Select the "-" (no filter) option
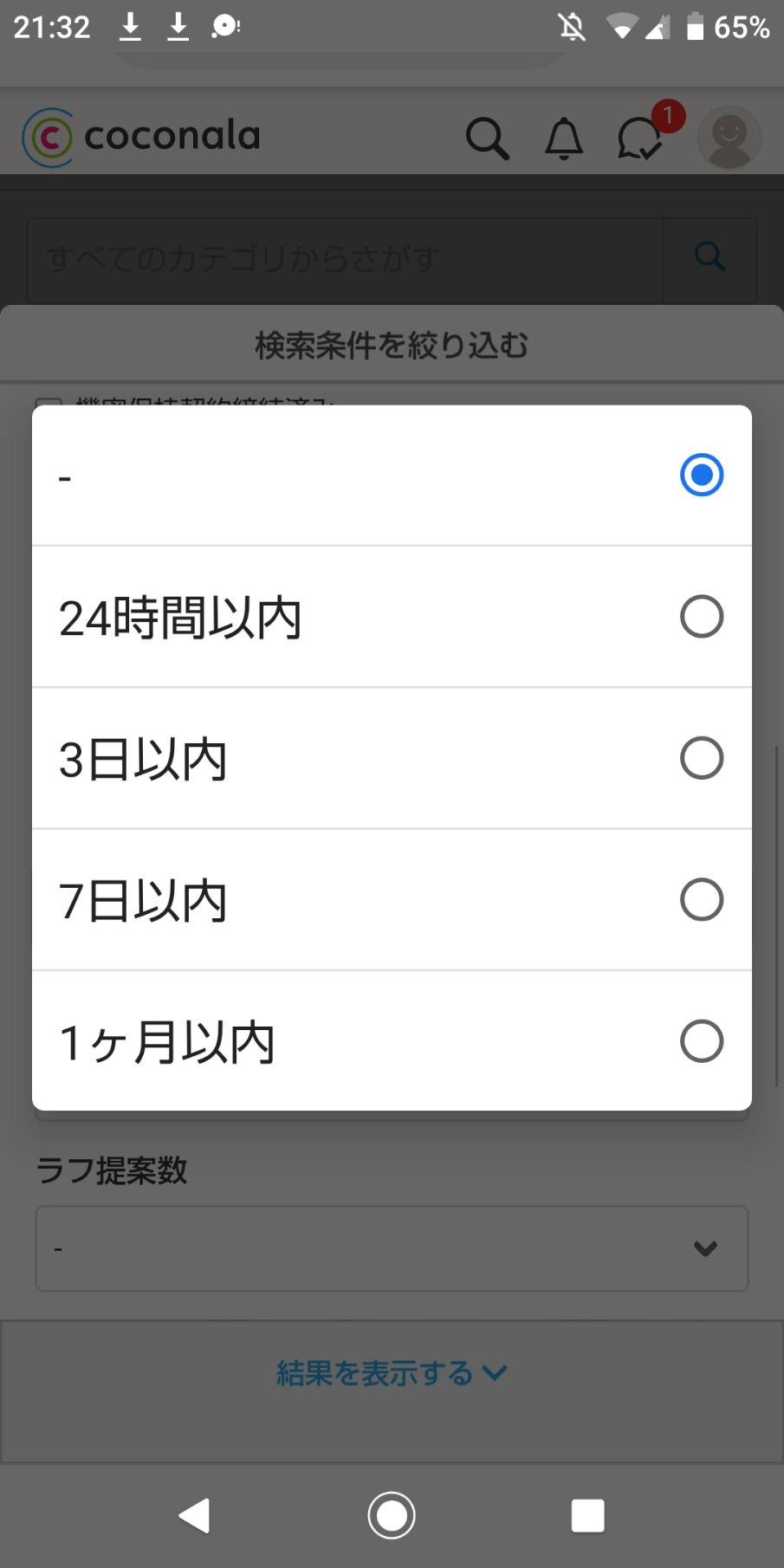Image resolution: width=784 pixels, height=1568 pixels. (x=392, y=476)
